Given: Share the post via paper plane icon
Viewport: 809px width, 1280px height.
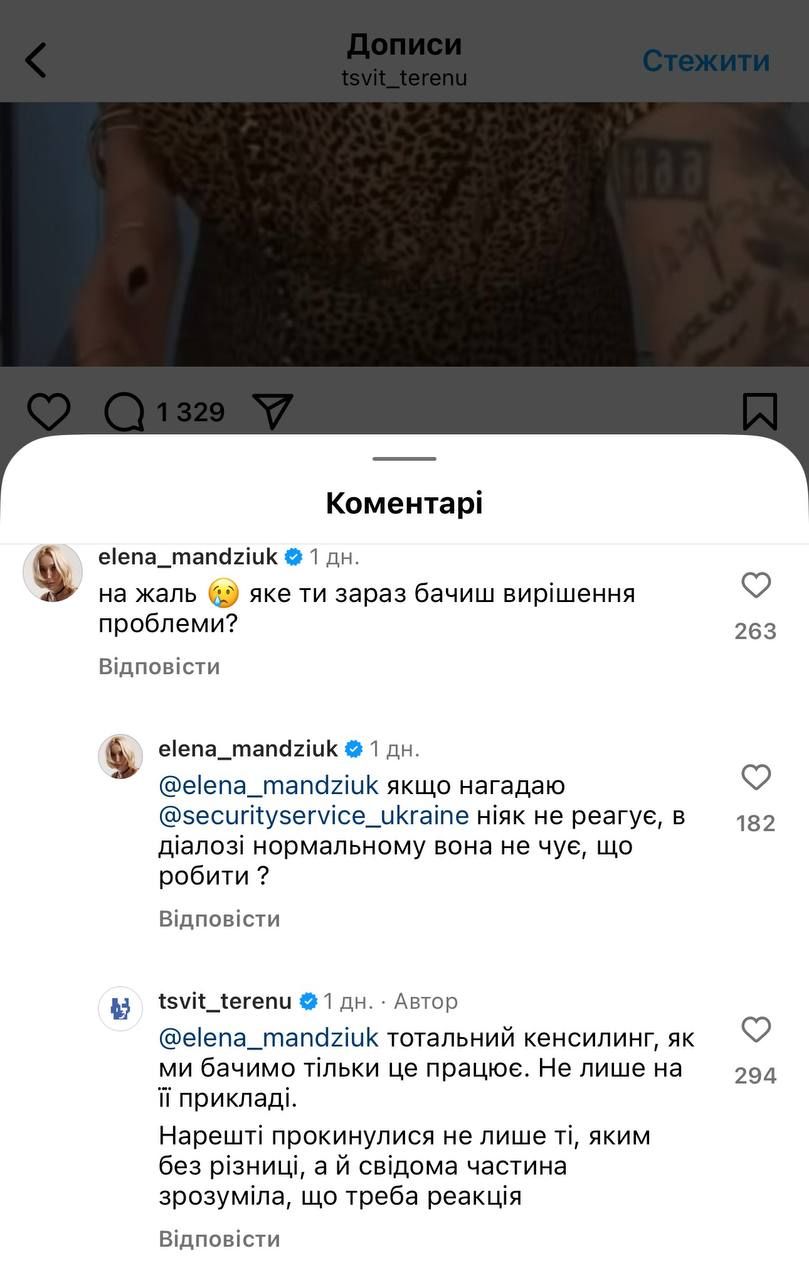Looking at the screenshot, I should click(272, 411).
